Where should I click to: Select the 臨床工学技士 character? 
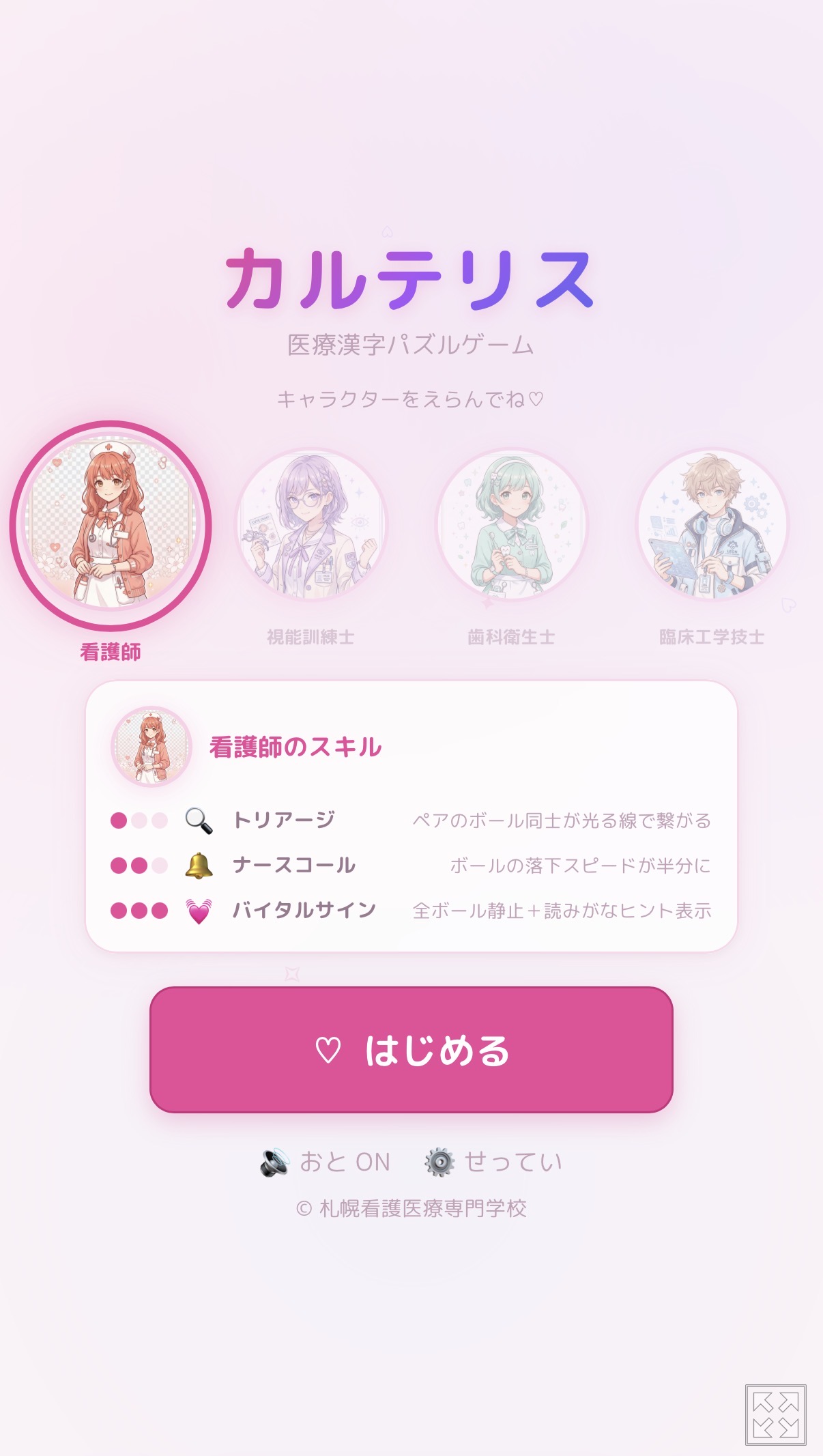click(x=712, y=525)
